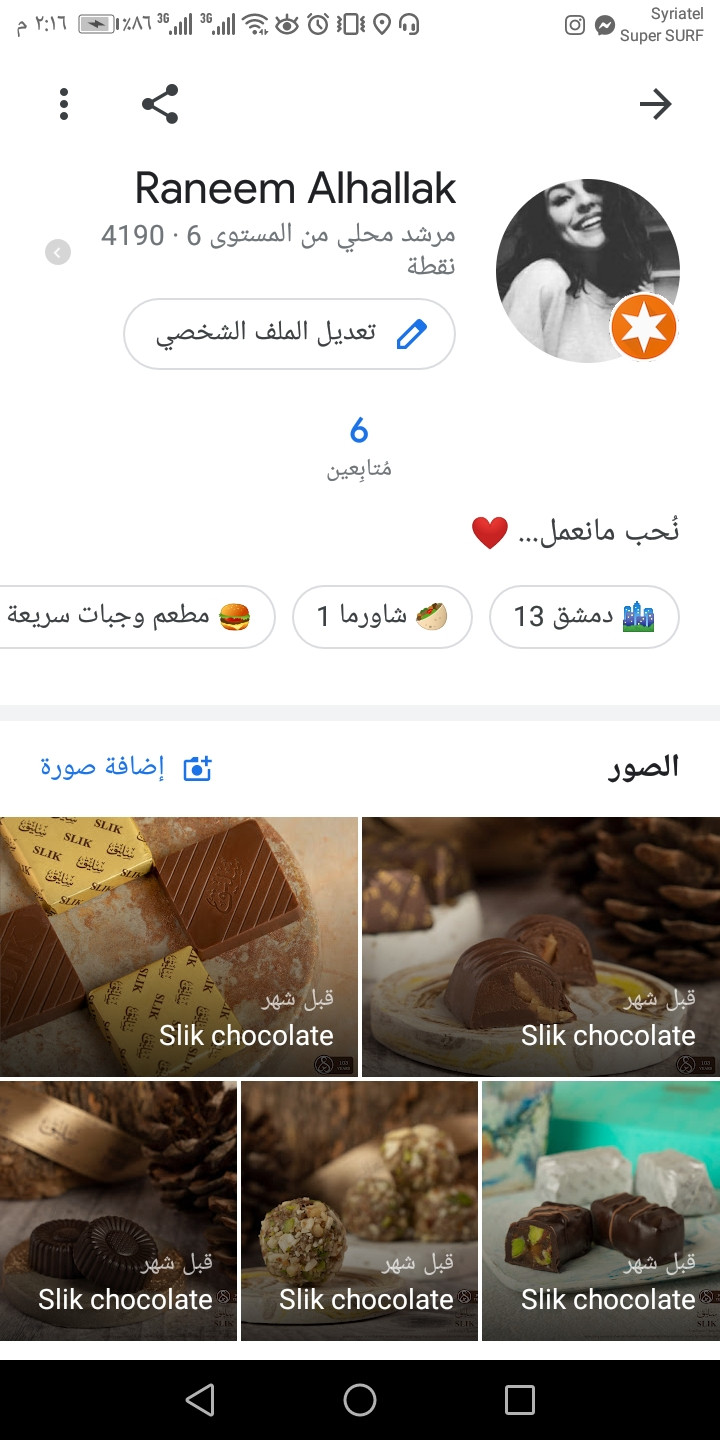Open the three-dot overflow menu
Image resolution: width=720 pixels, height=1440 pixels.
64,104
